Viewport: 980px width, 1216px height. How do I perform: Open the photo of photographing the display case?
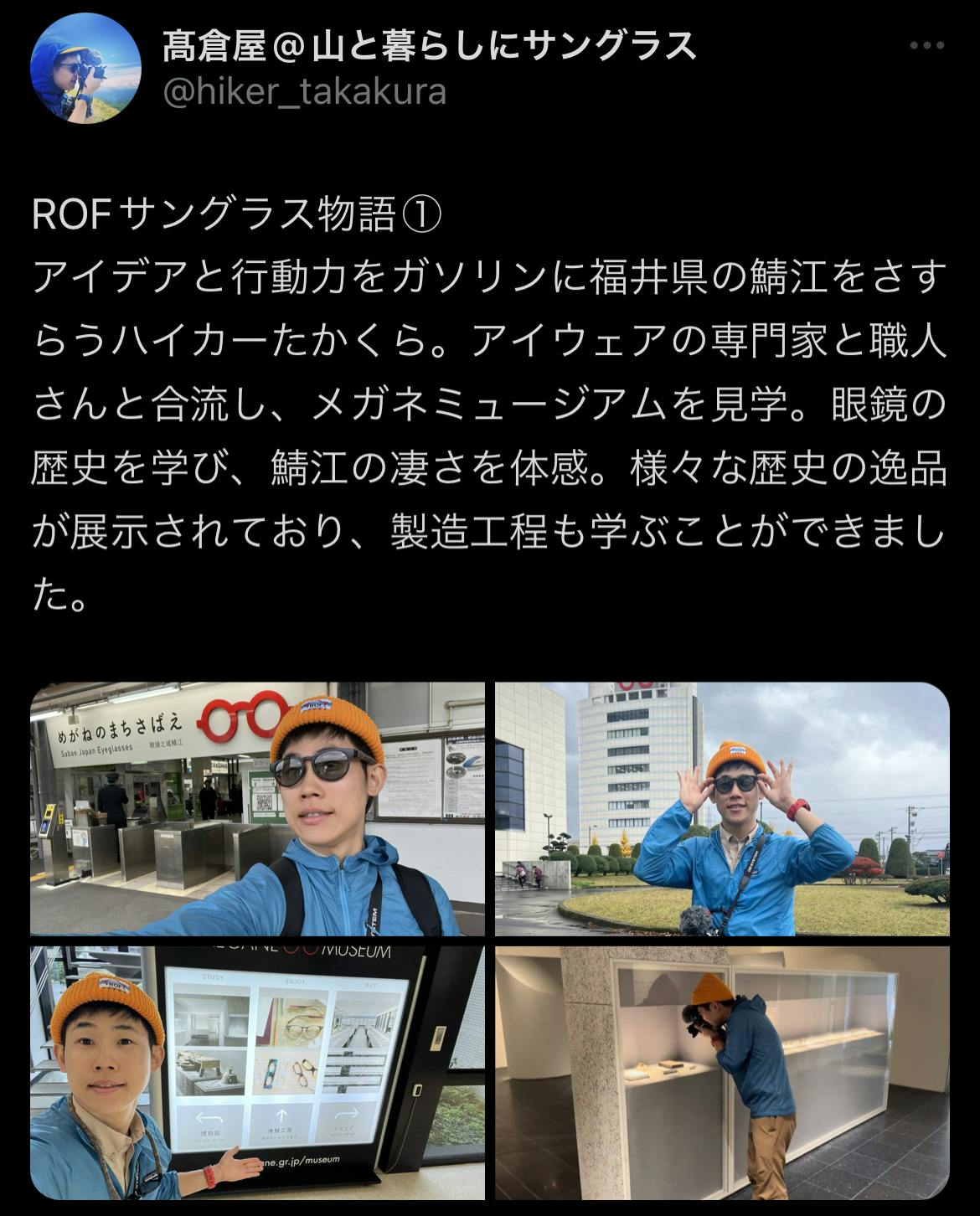tap(722, 1073)
